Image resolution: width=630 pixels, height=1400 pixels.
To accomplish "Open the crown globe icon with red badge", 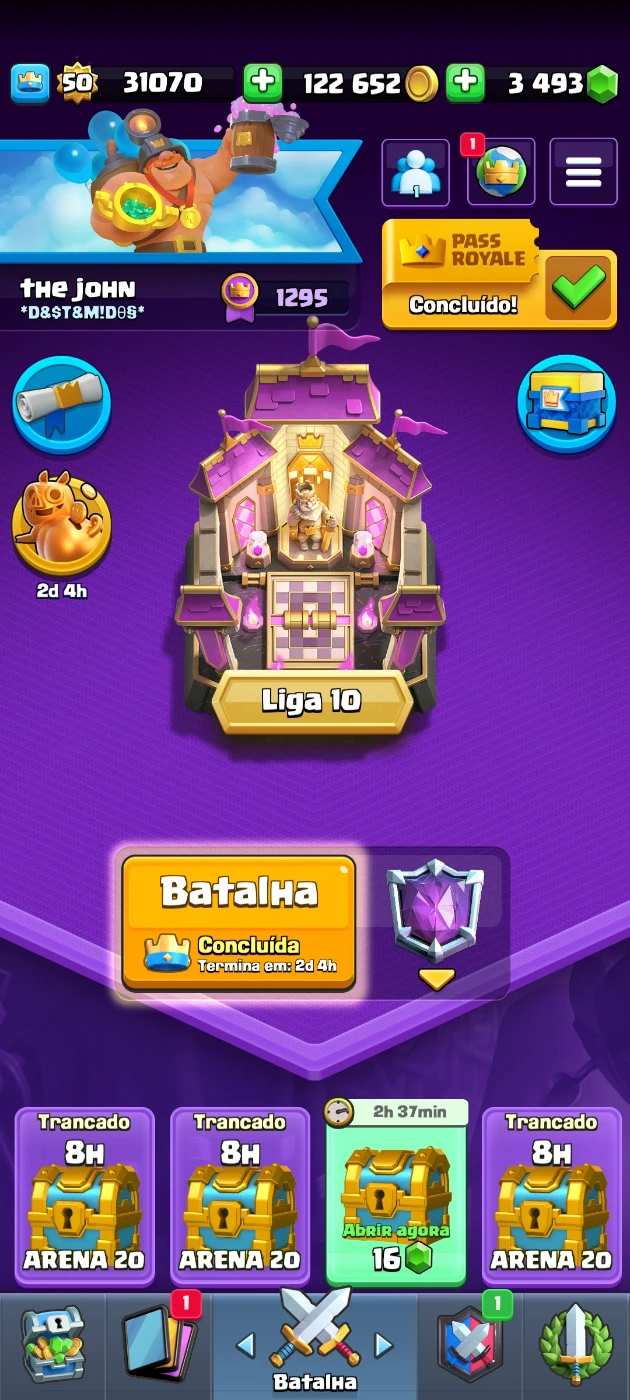I will (x=501, y=172).
